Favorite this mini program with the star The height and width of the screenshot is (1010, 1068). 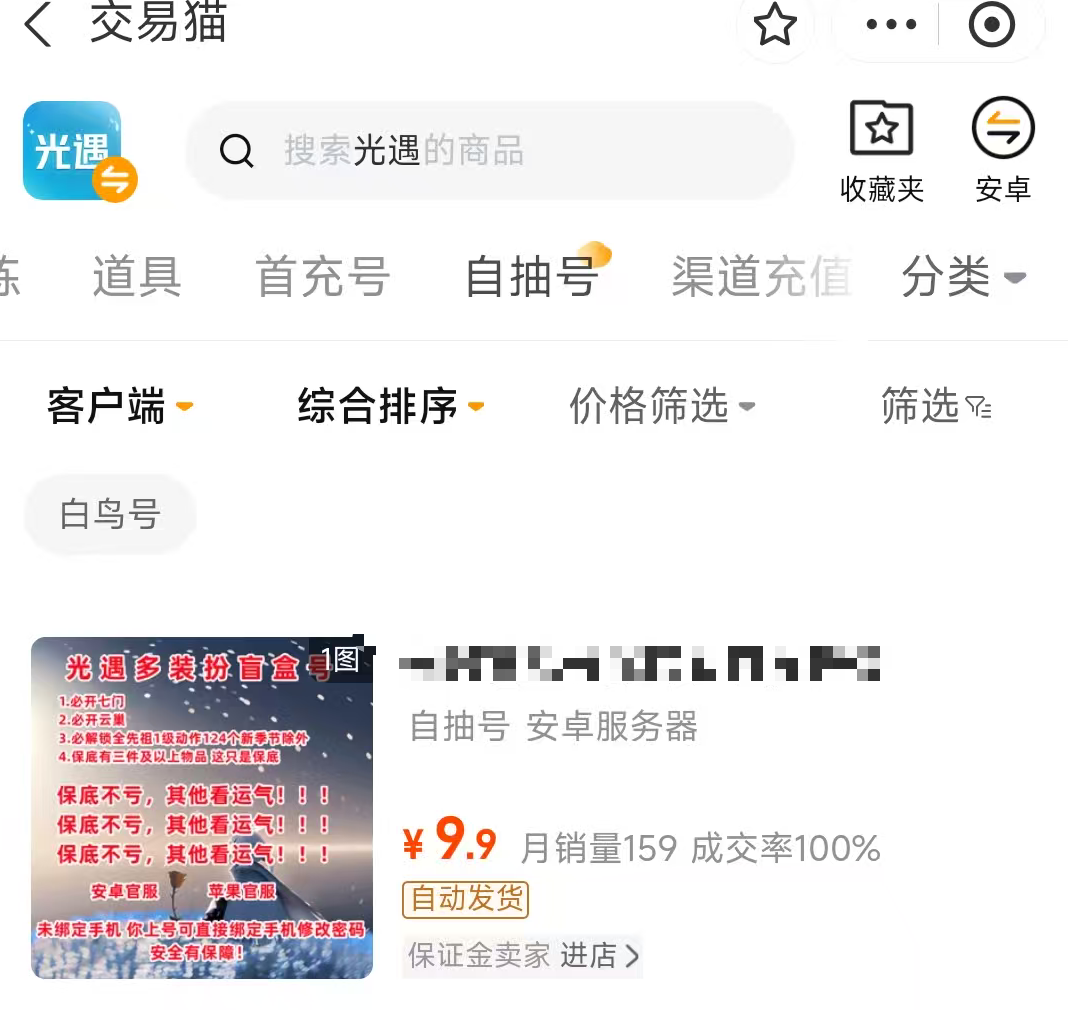(774, 25)
